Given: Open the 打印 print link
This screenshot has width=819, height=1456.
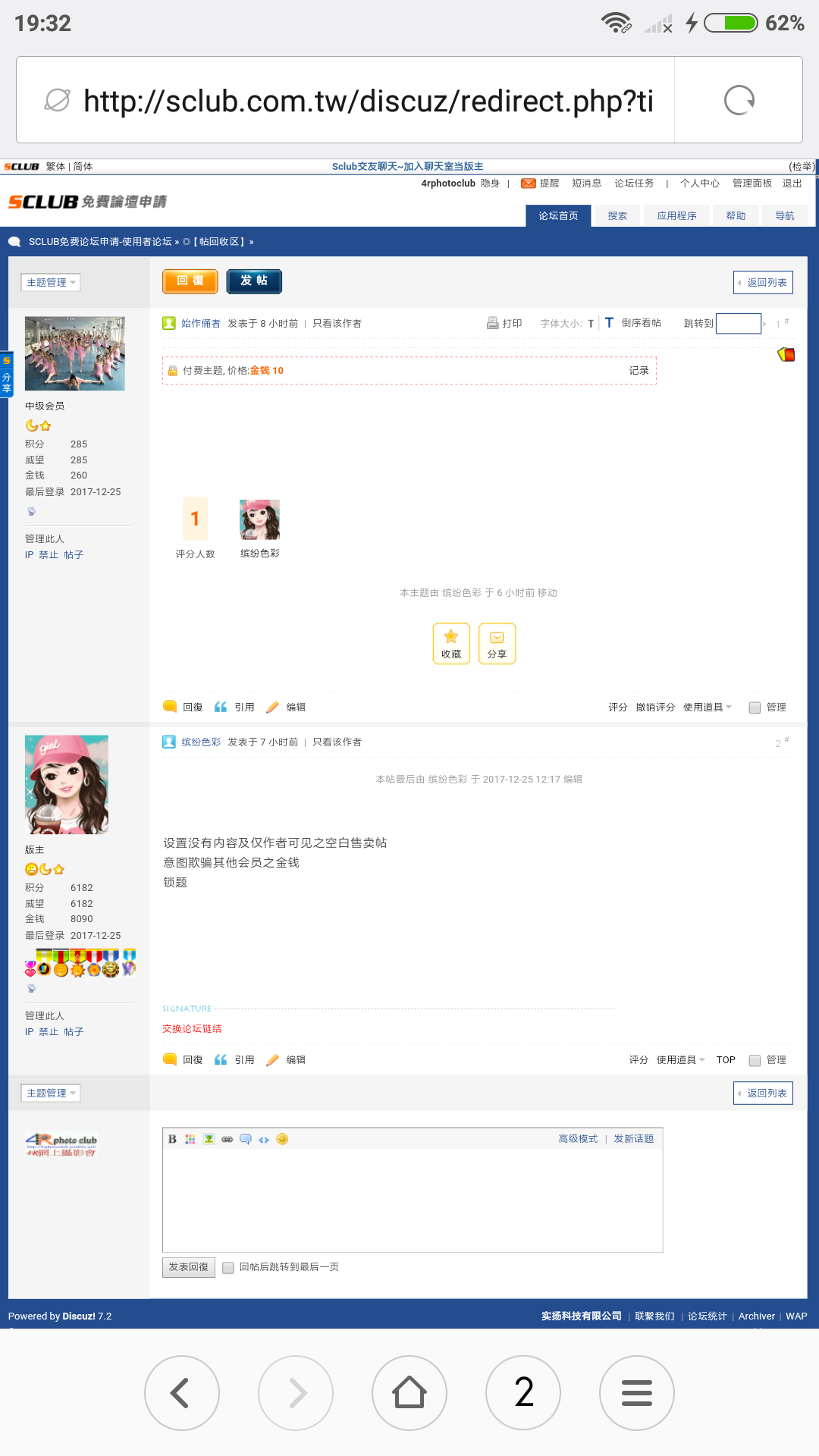Looking at the screenshot, I should pyautogui.click(x=505, y=324).
